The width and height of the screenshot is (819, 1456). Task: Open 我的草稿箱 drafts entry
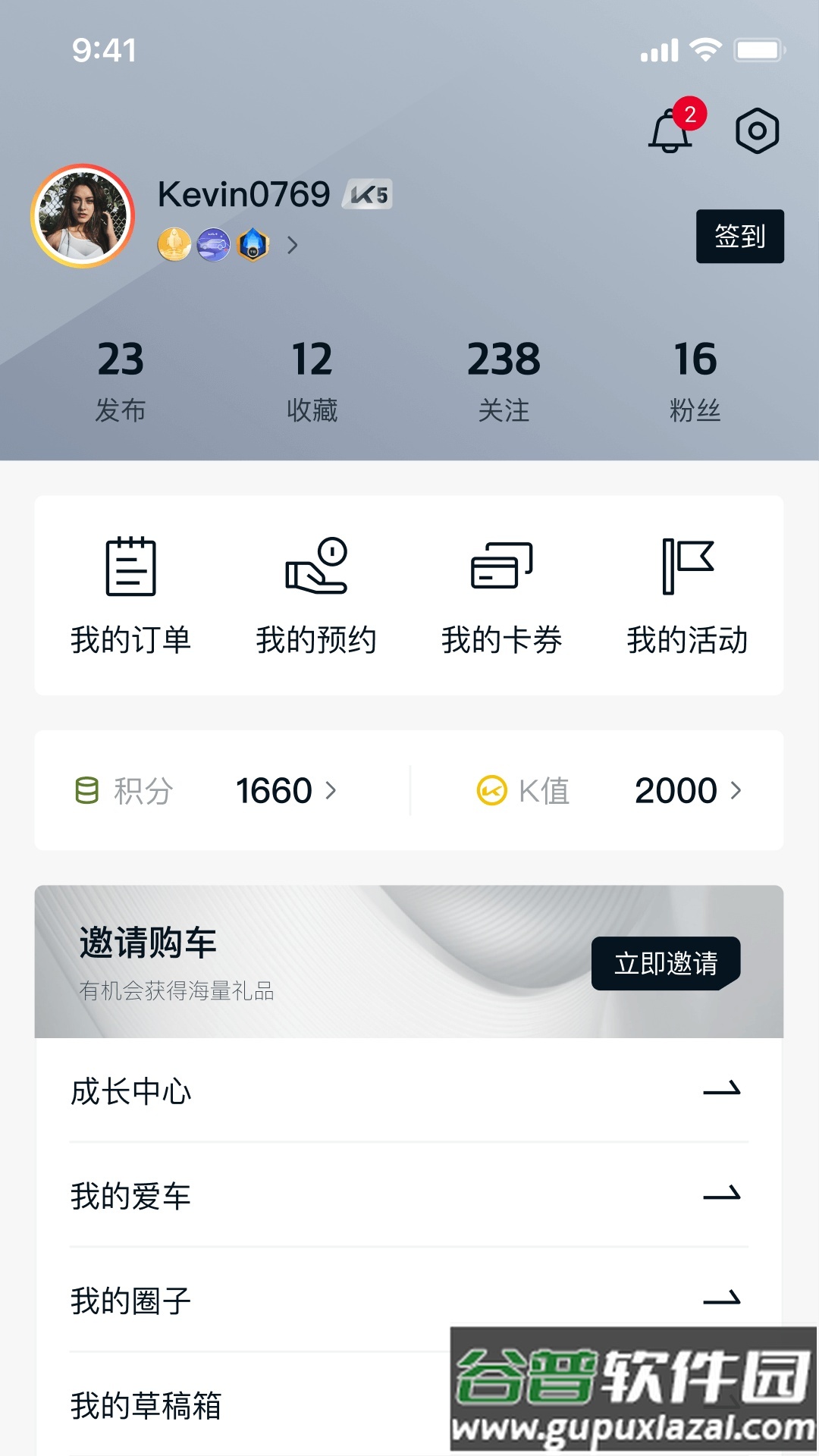click(146, 1406)
